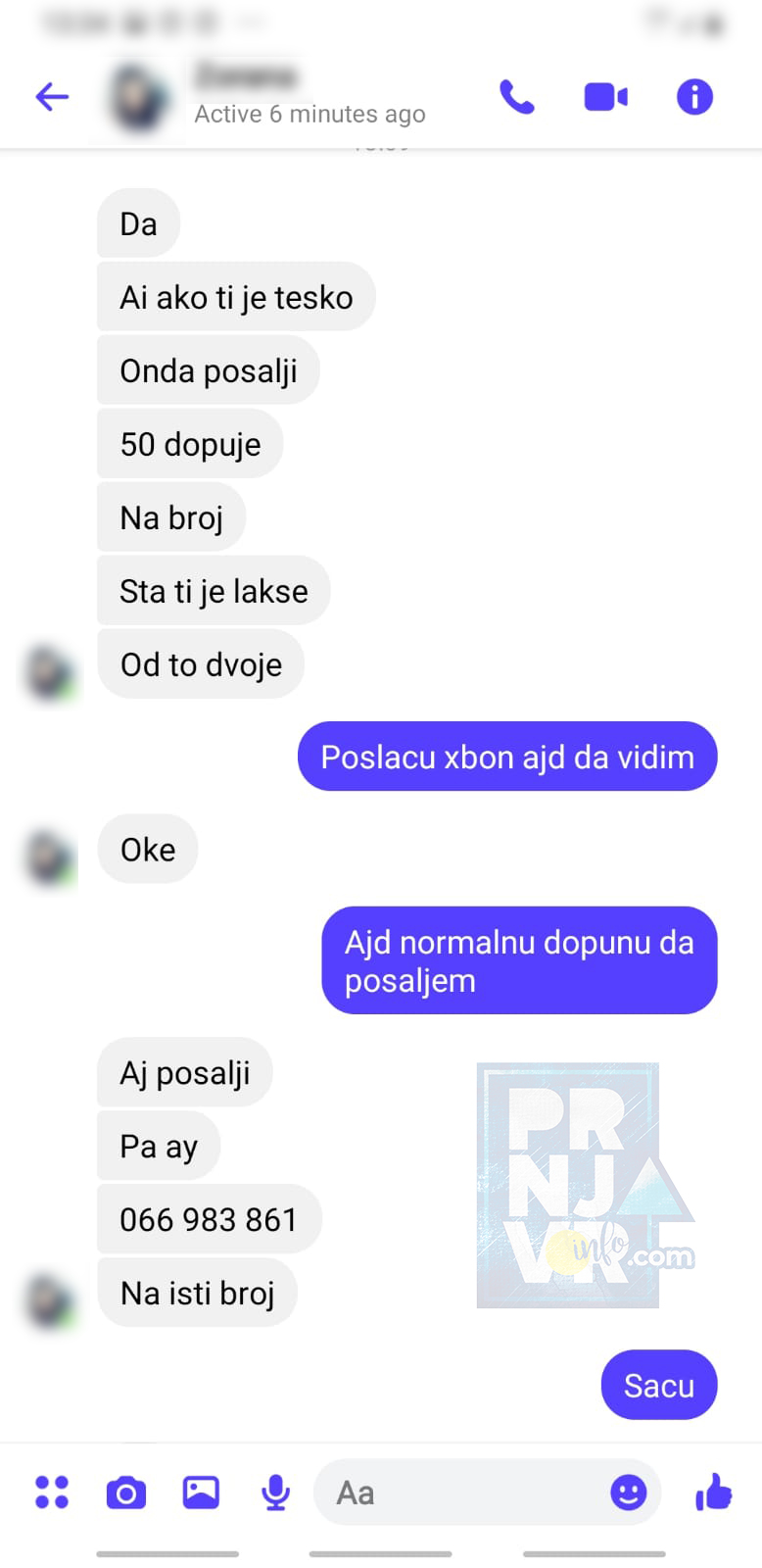Open more actions grid menu
The height and width of the screenshot is (1568, 762).
tap(52, 1493)
